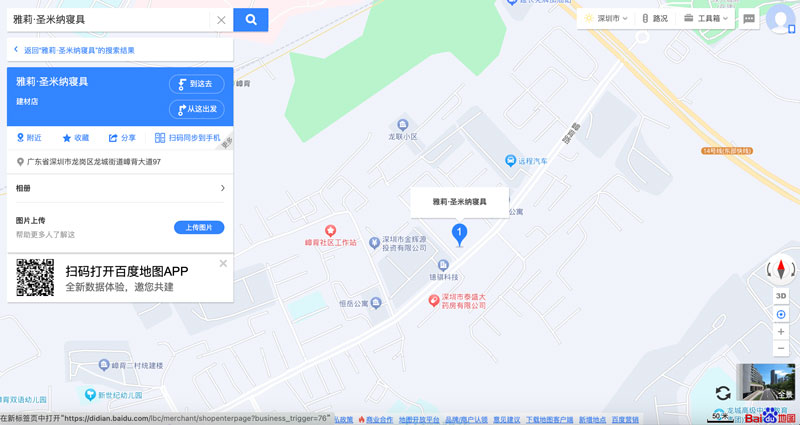This screenshot has width=800, height=425.
Task: Tap the 上传图片 upload button
Action: 199,228
